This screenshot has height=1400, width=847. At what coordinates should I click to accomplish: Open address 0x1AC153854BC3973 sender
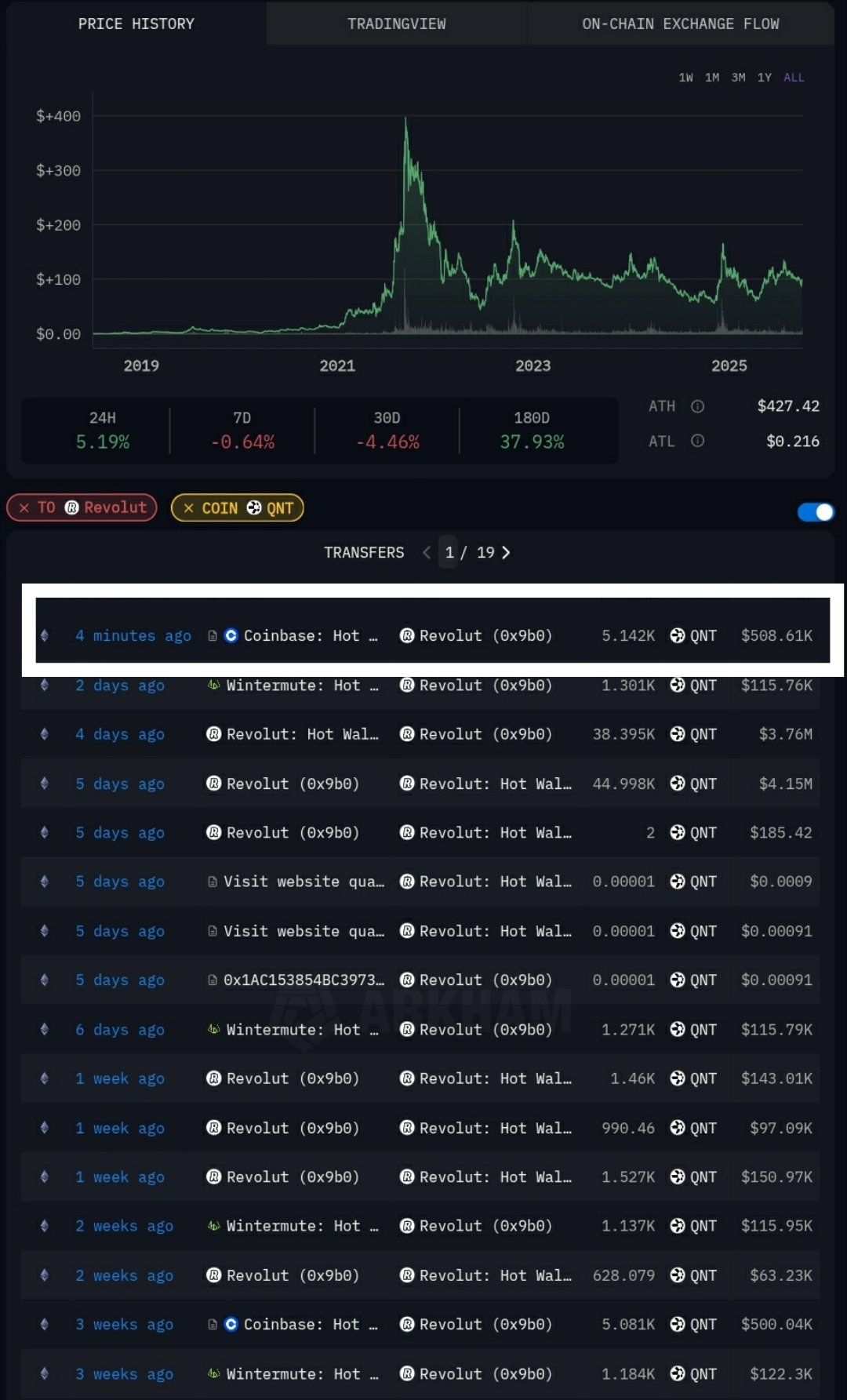point(303,980)
